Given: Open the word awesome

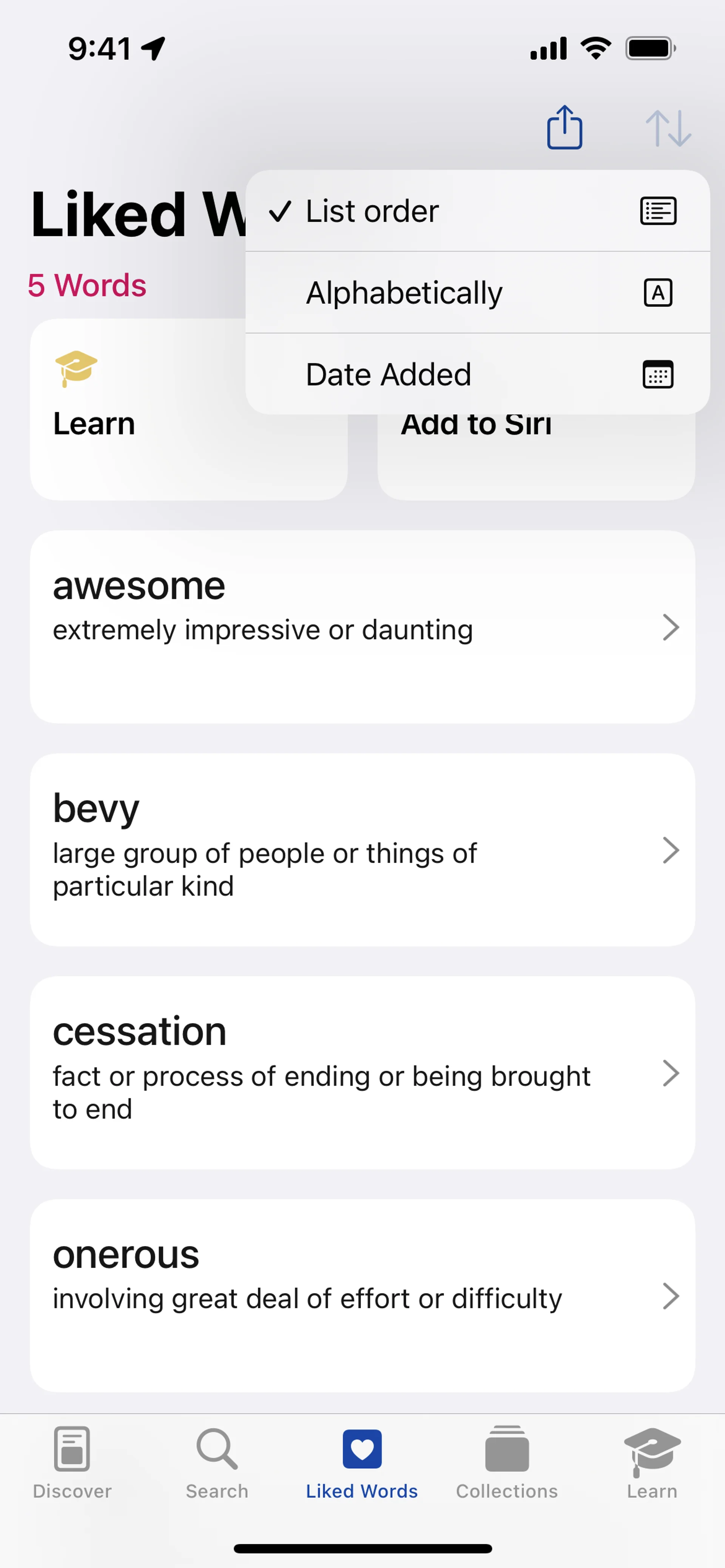Looking at the screenshot, I should pos(362,626).
